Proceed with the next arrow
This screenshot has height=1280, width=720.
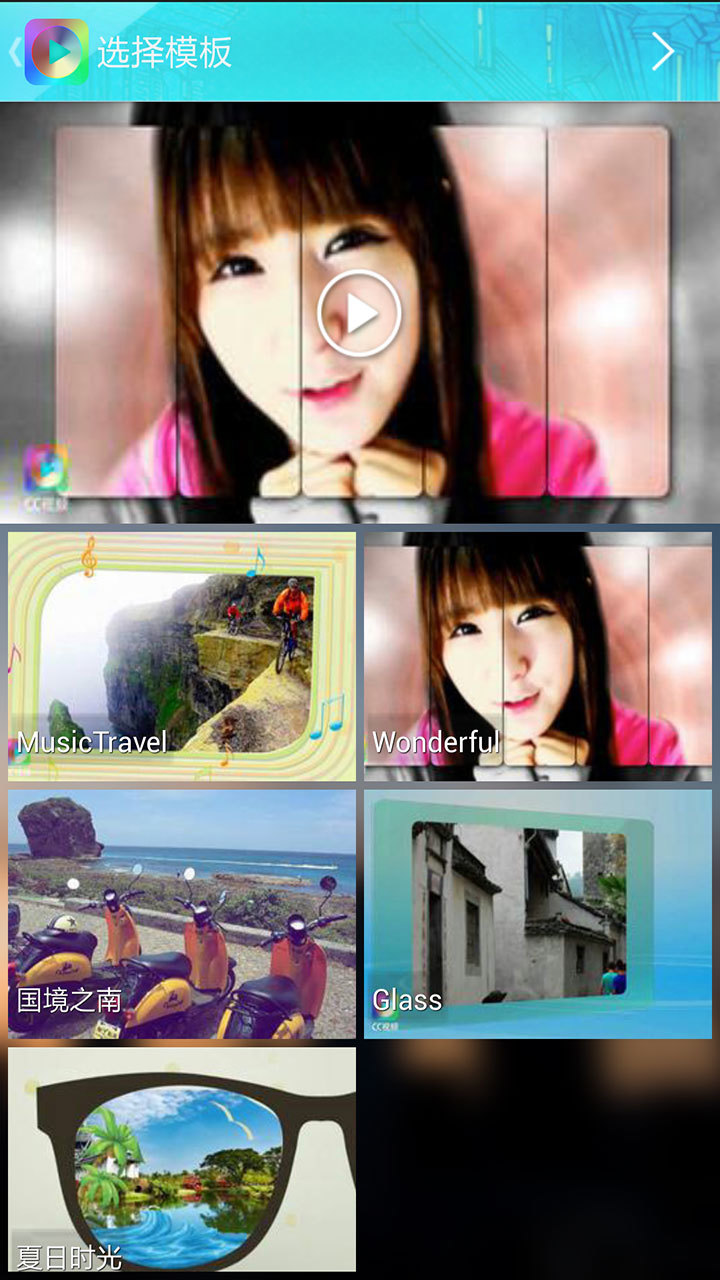(x=662, y=52)
